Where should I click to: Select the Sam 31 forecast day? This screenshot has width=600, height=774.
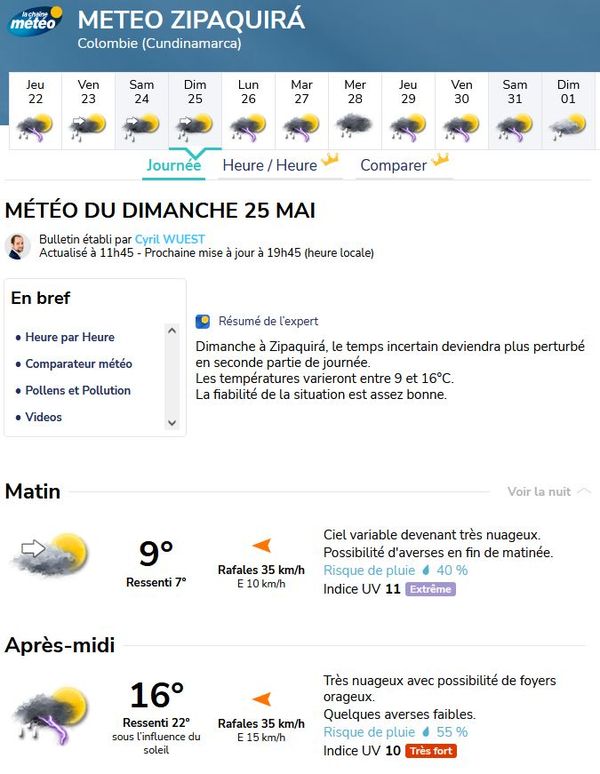(514, 110)
